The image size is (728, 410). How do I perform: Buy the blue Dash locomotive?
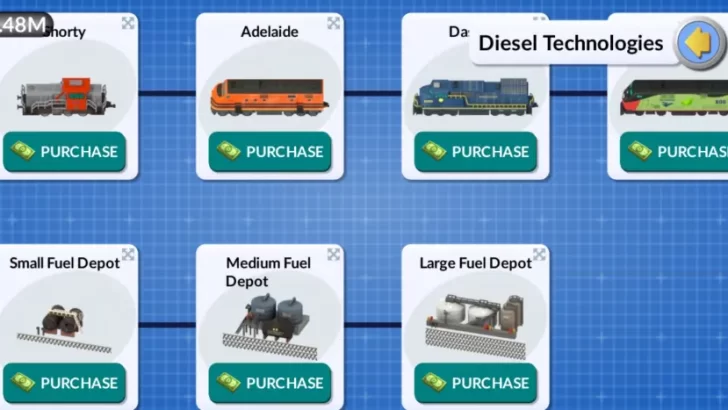(x=476, y=152)
